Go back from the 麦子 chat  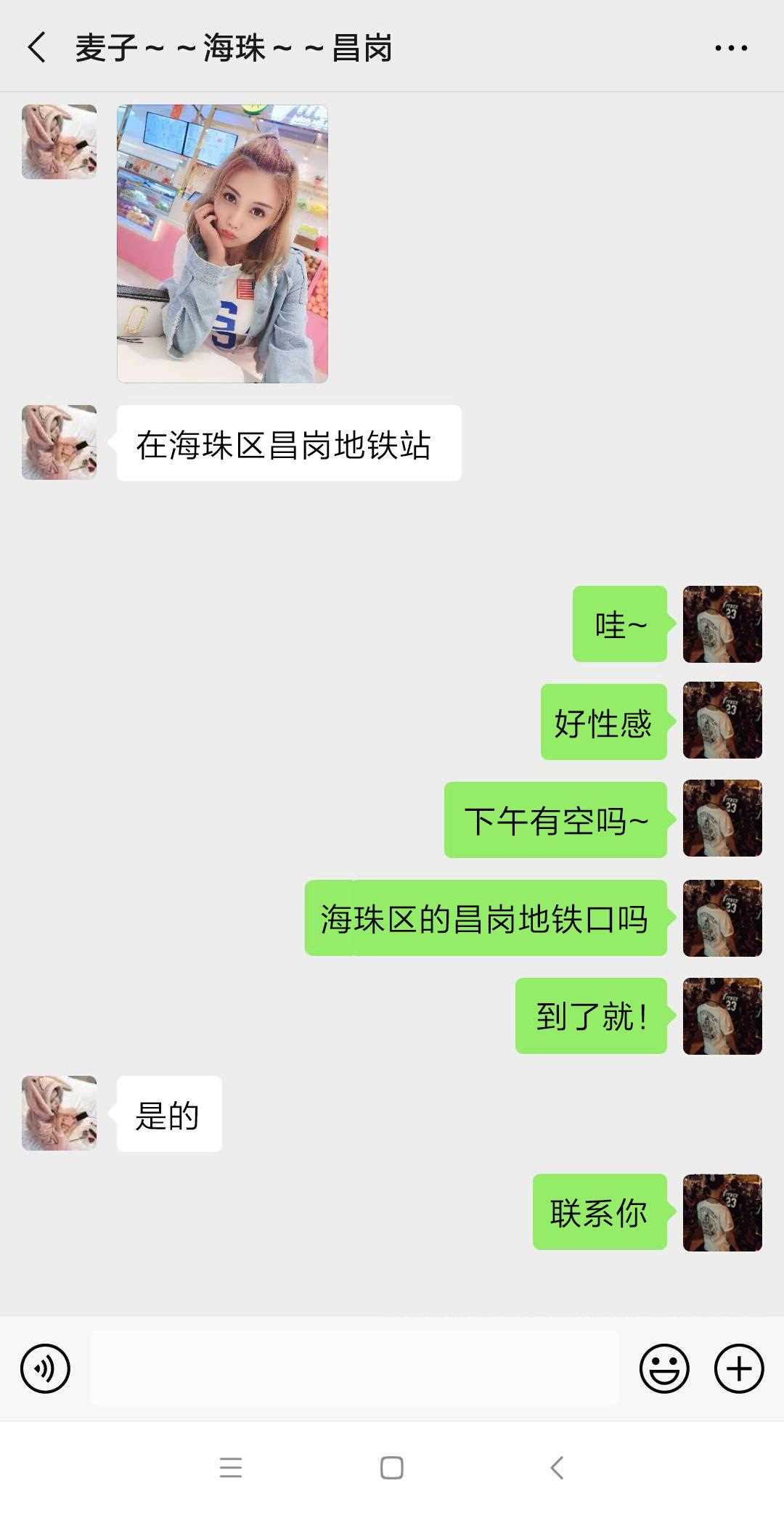(x=36, y=48)
